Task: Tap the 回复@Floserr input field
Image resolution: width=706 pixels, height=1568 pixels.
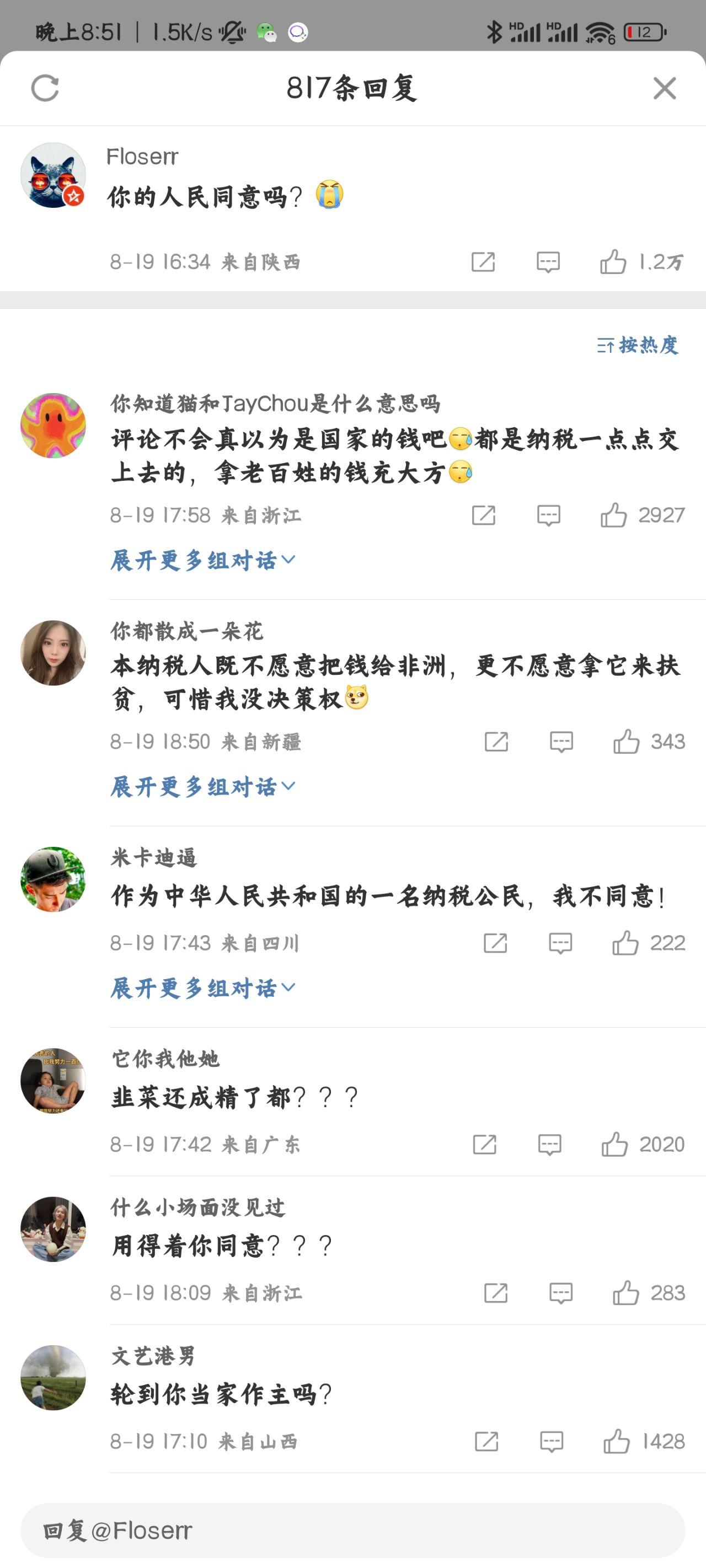Action: 352,1531
